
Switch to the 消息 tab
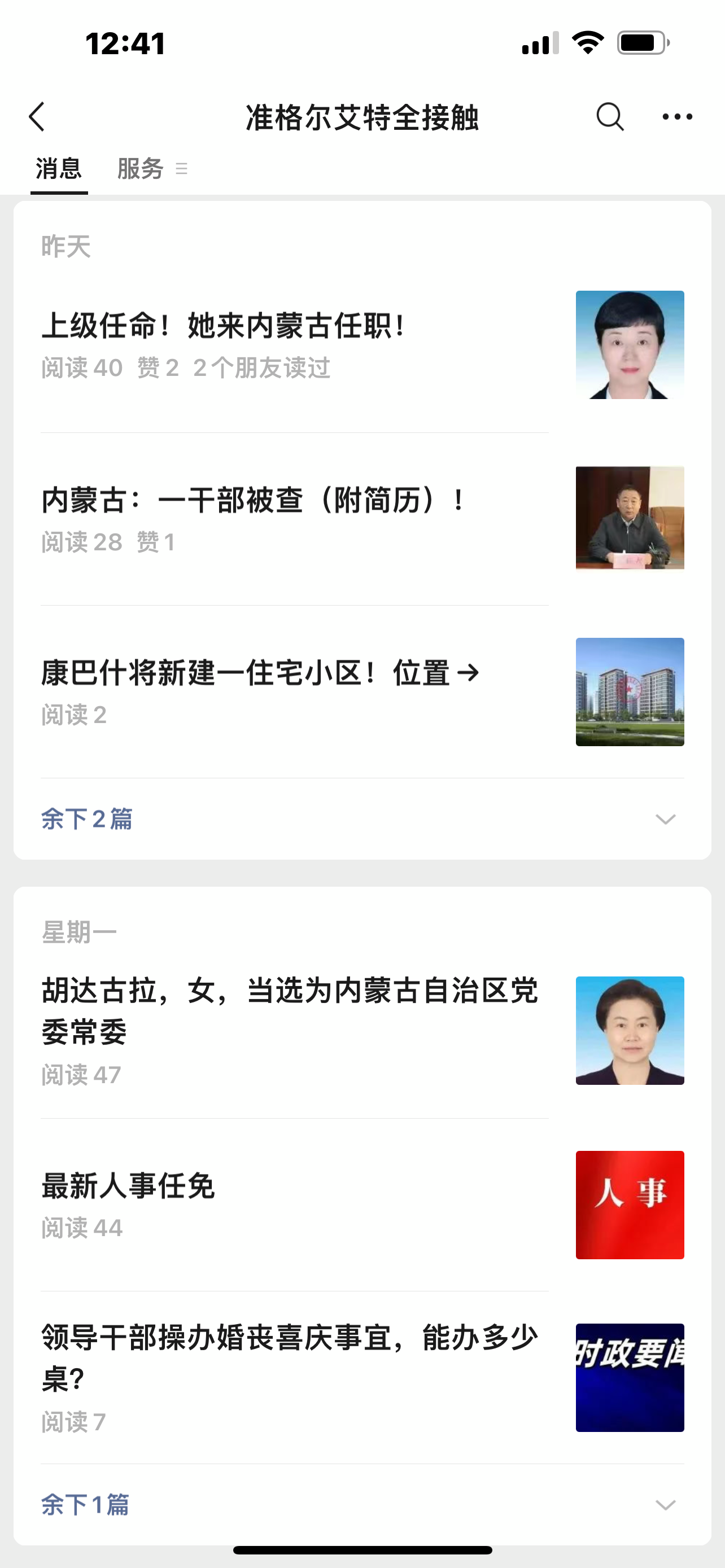click(58, 169)
